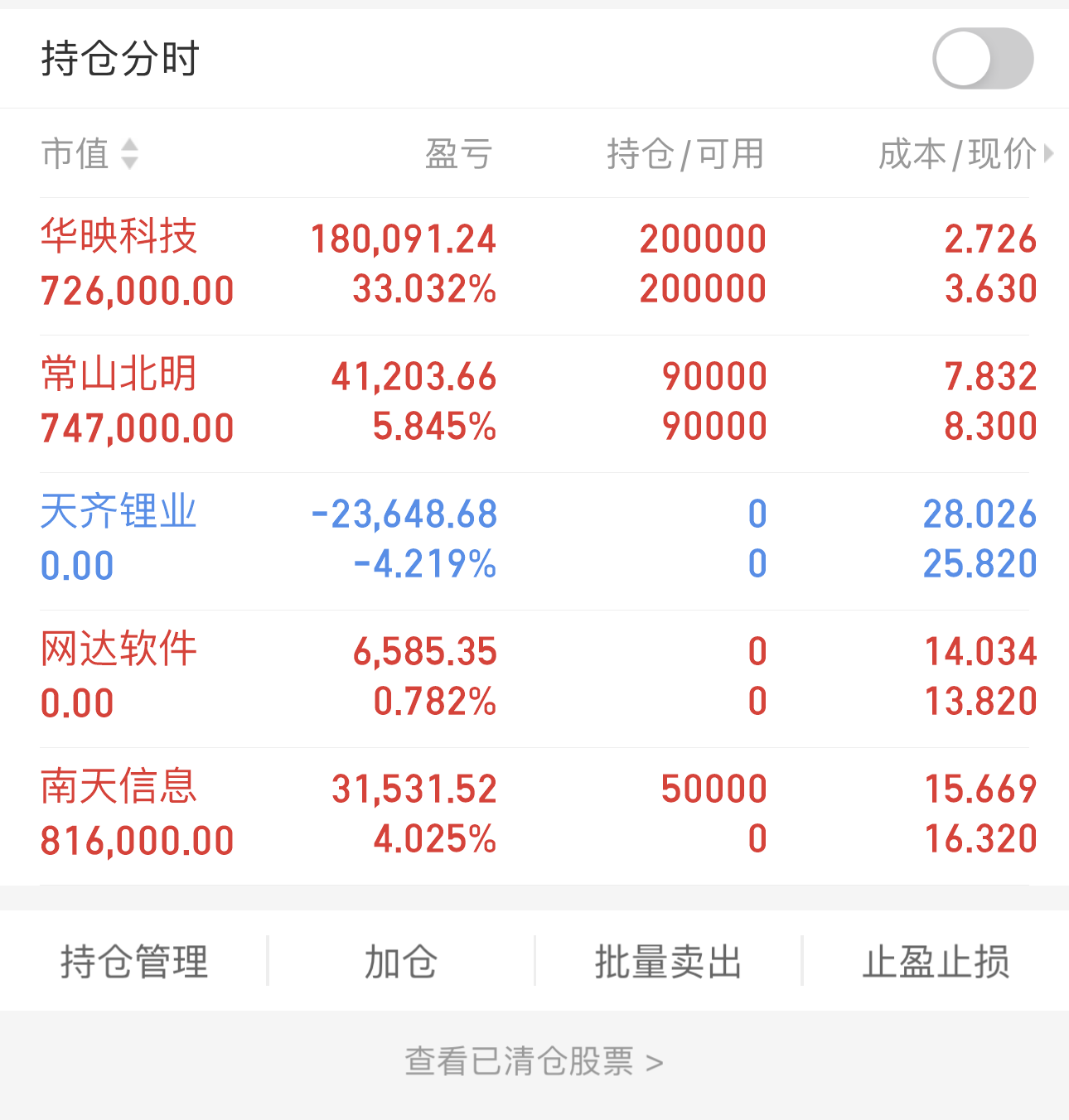
Task: Select 批量卖出 batch sell
Action: pos(668,961)
